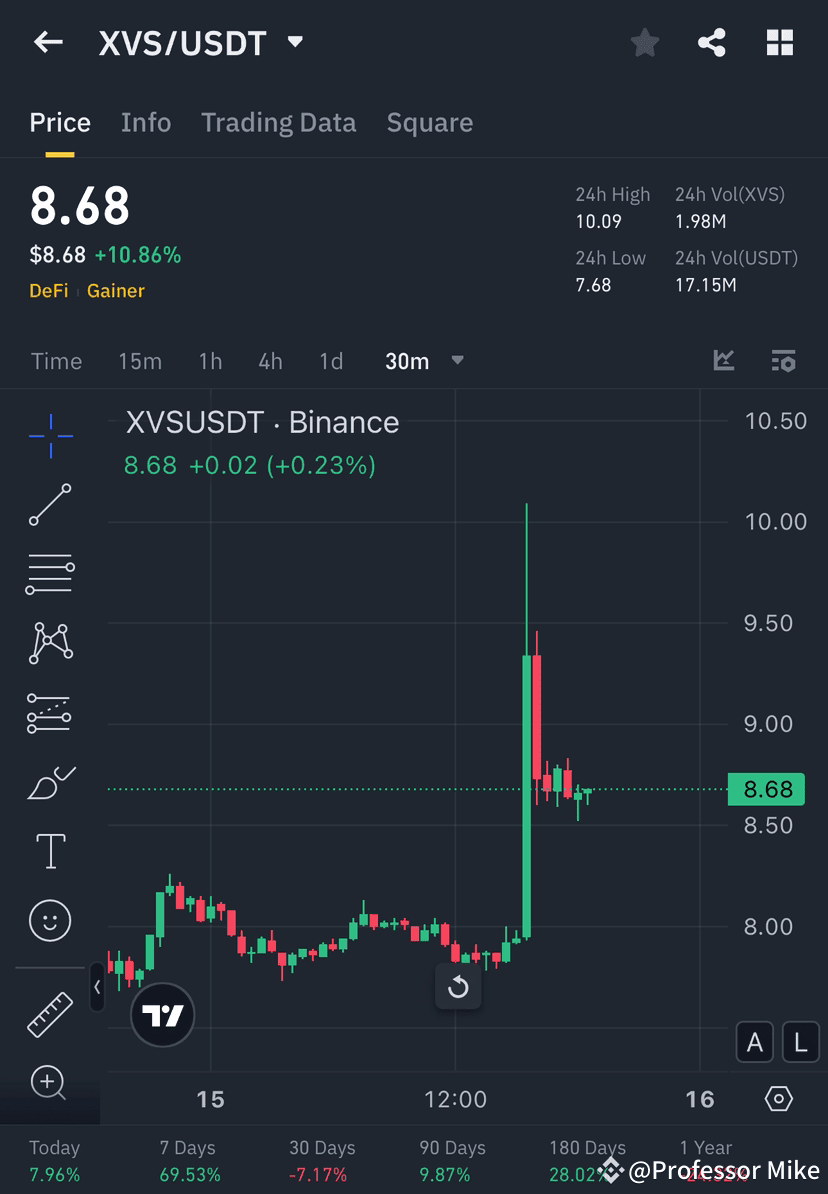Enable auto scale with the A button
Image resolution: width=828 pixels, height=1194 pixels.
(x=755, y=1042)
